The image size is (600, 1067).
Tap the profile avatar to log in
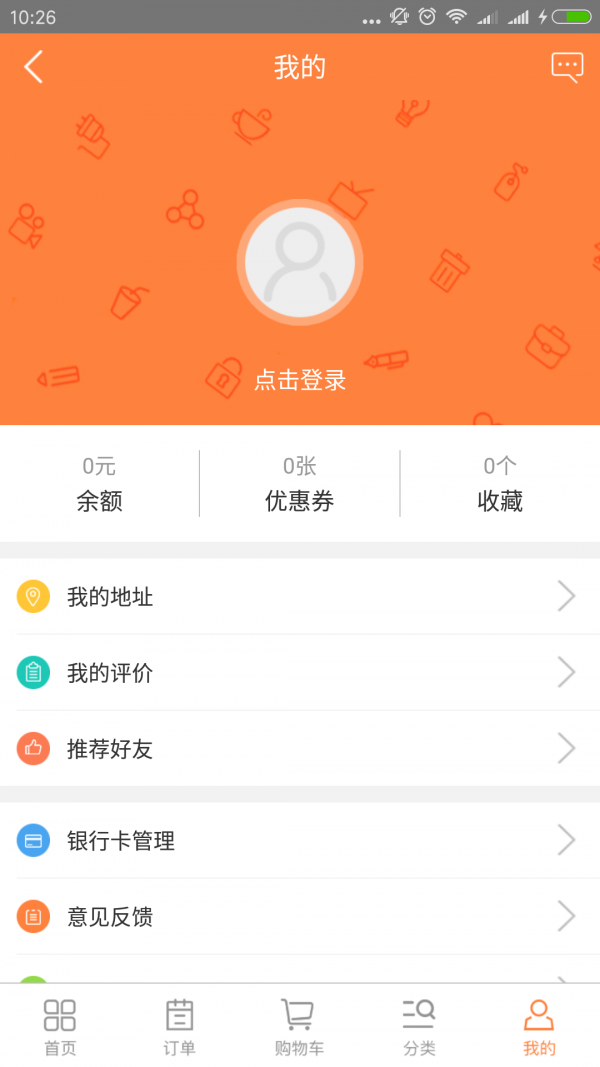pyautogui.click(x=300, y=262)
